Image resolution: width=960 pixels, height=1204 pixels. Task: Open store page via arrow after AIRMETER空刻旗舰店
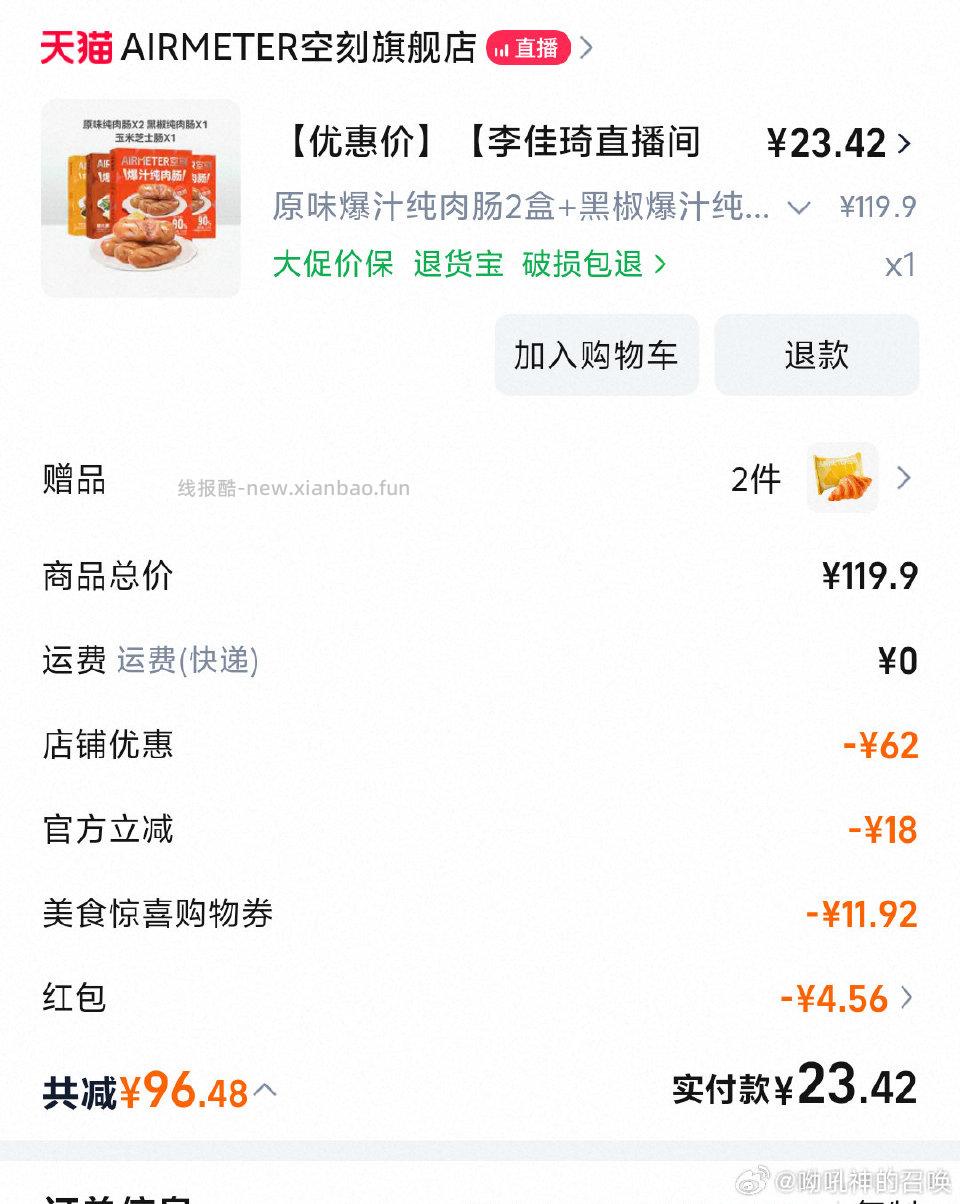587,46
